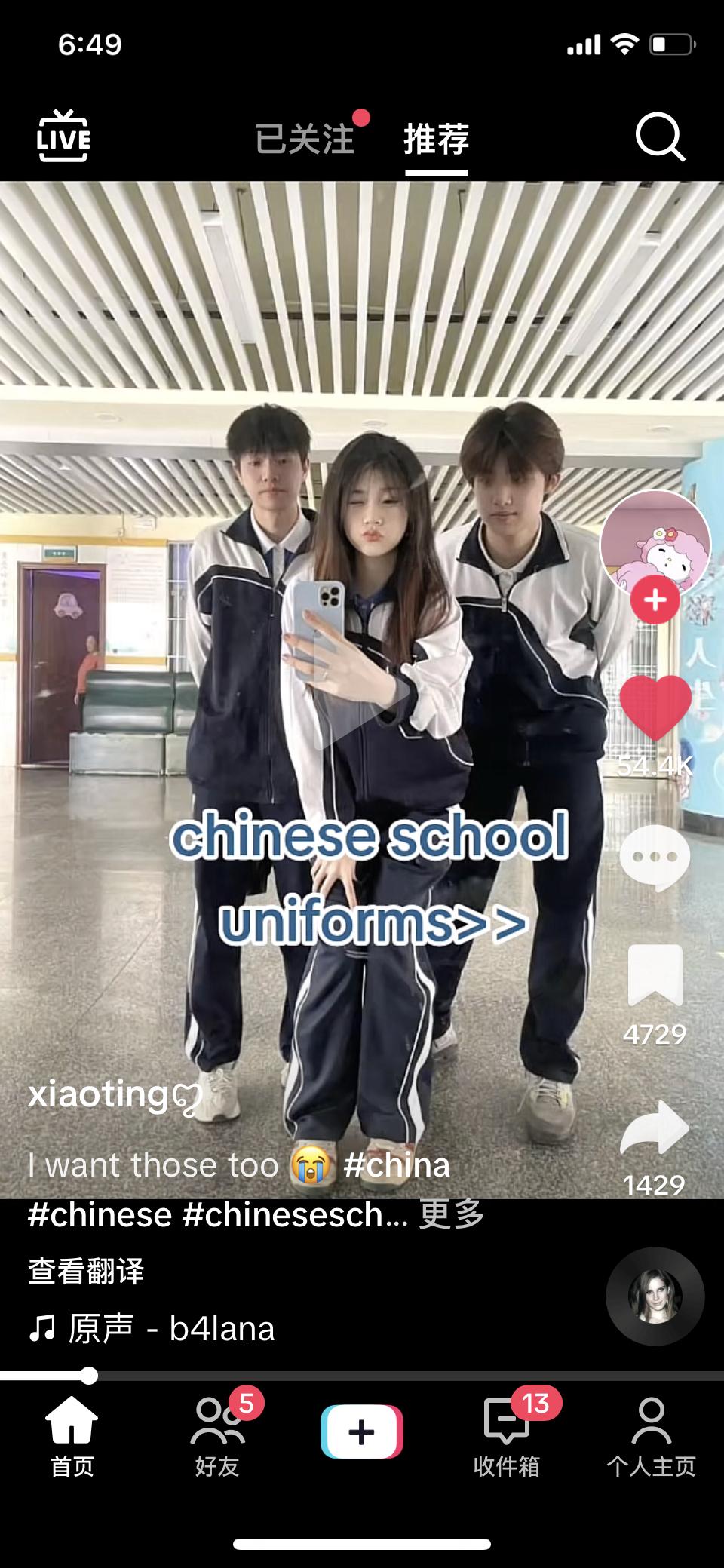Switch to the 推荐 tab

436,139
